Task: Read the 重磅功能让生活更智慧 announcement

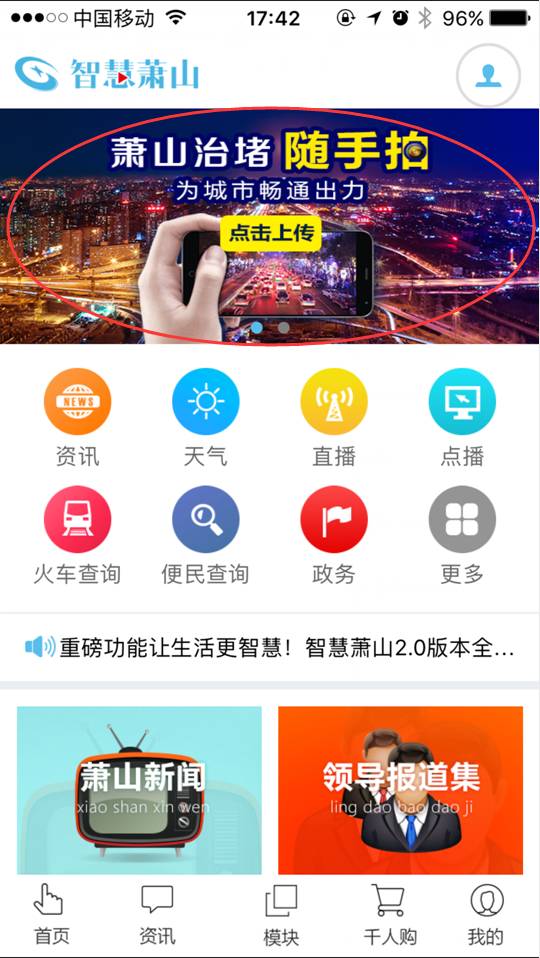Action: click(x=270, y=647)
